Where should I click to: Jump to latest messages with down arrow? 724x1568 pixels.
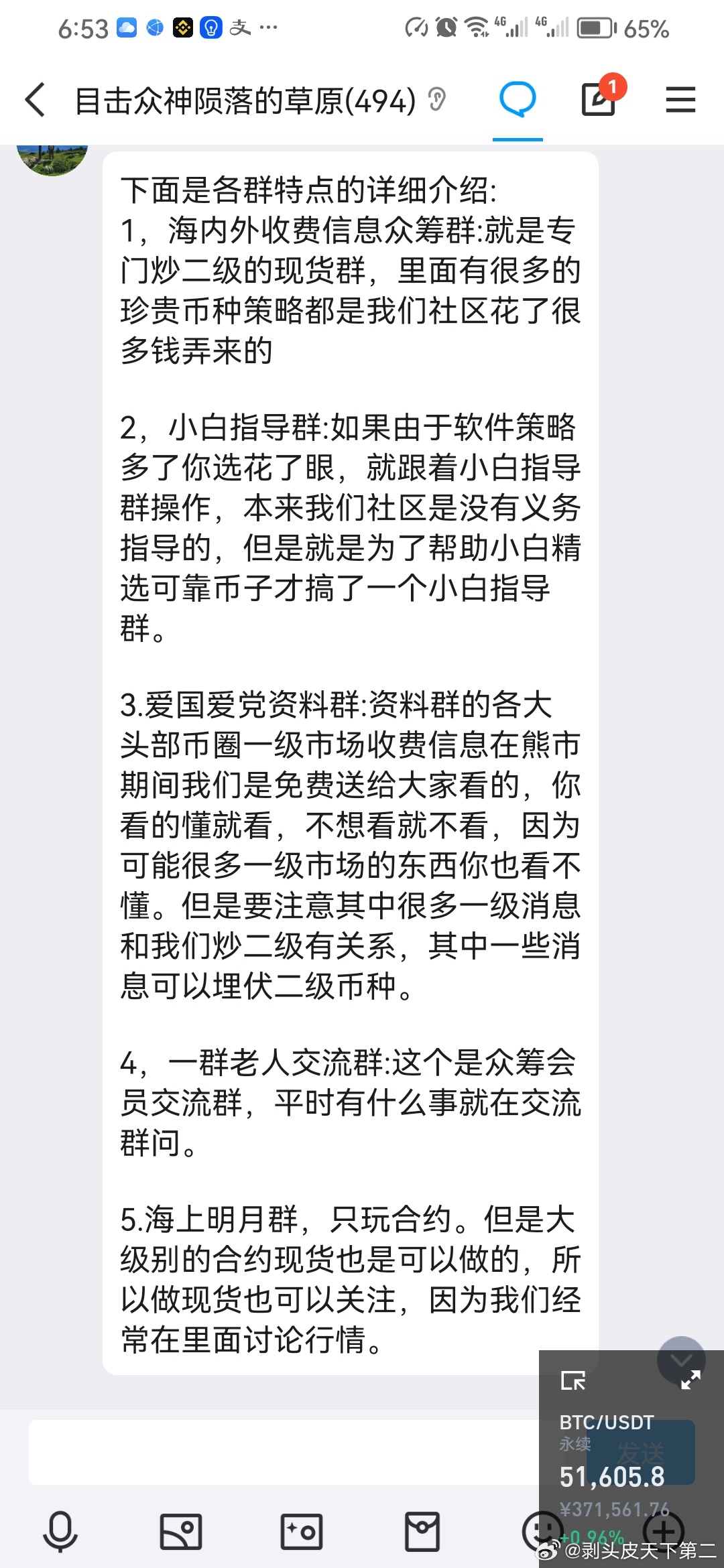[681, 1360]
